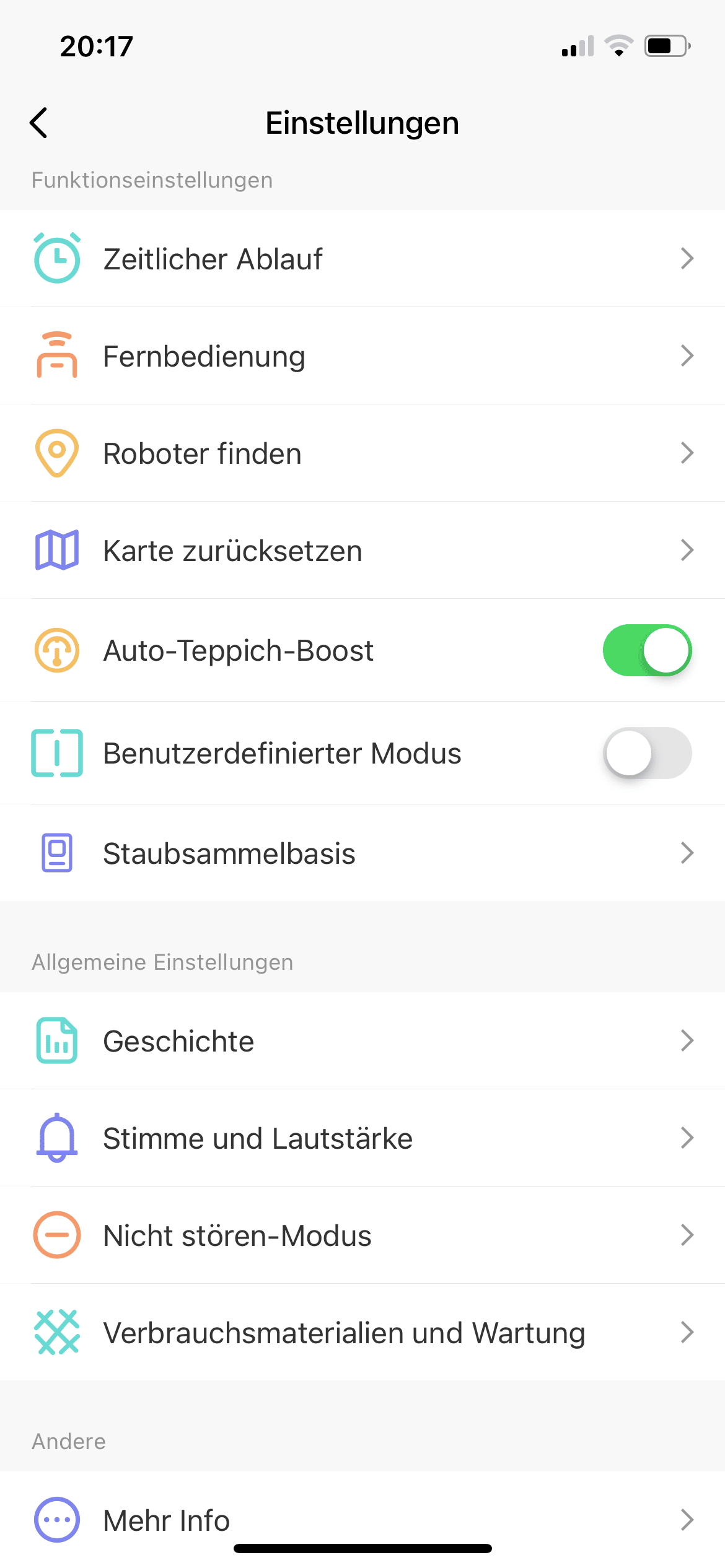Disable the Auto-Teppich-Boost switch
Image resolution: width=725 pixels, height=1568 pixels.
coord(646,650)
